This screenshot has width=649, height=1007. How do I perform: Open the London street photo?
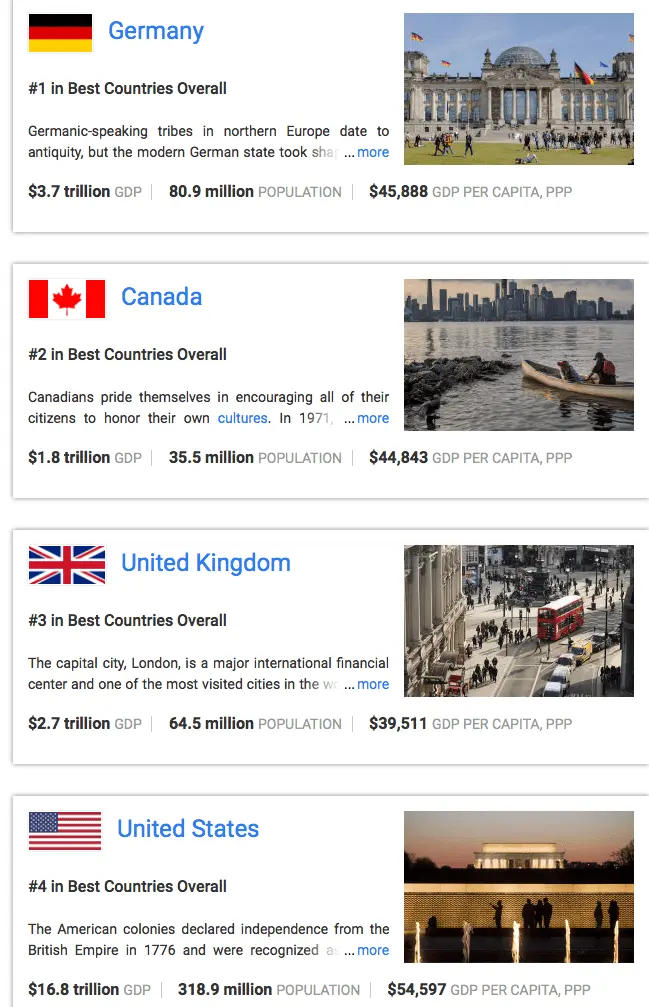(x=518, y=621)
